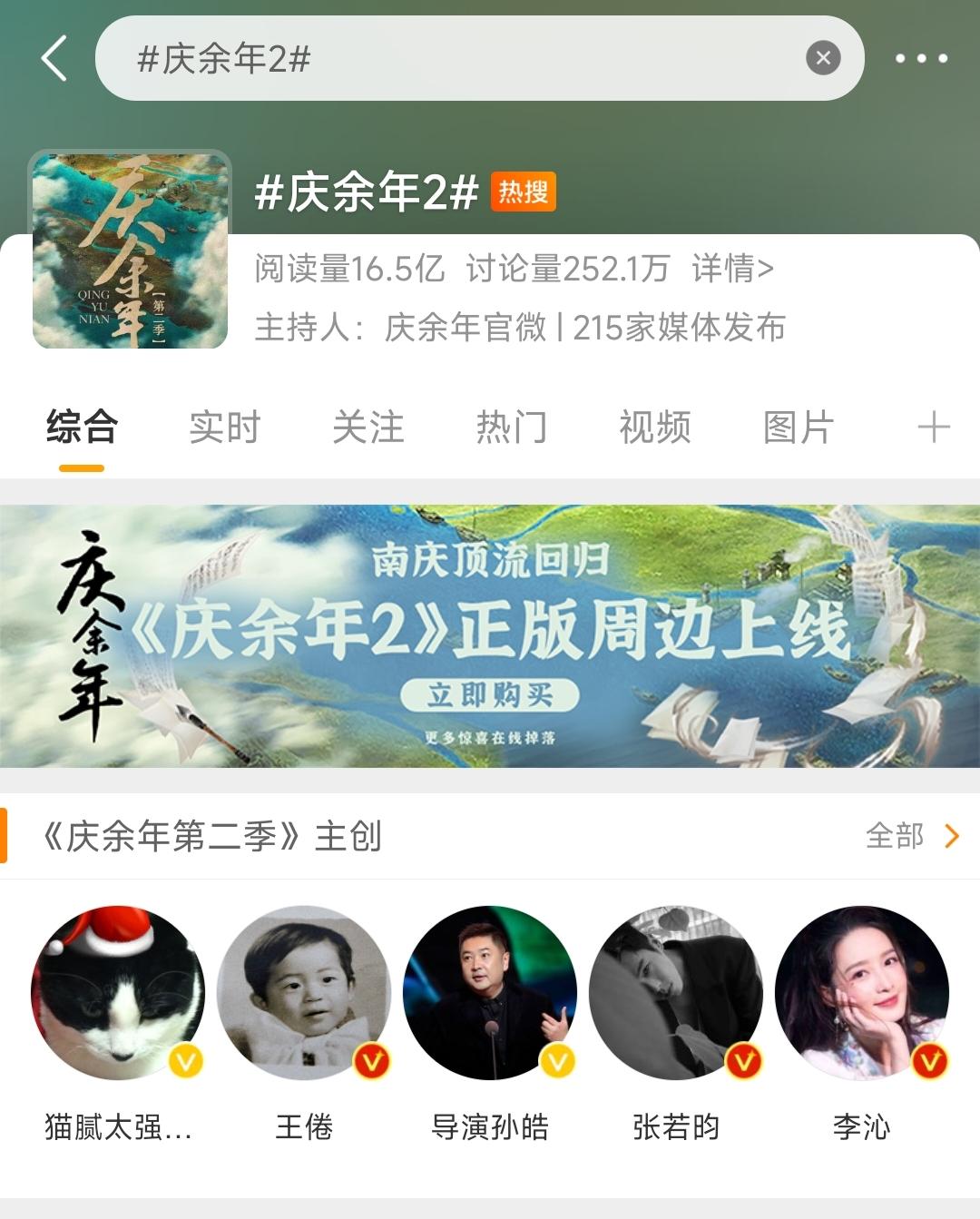The image size is (980, 1219).
Task: Open 王倦's profile
Action: pyautogui.click(x=304, y=993)
